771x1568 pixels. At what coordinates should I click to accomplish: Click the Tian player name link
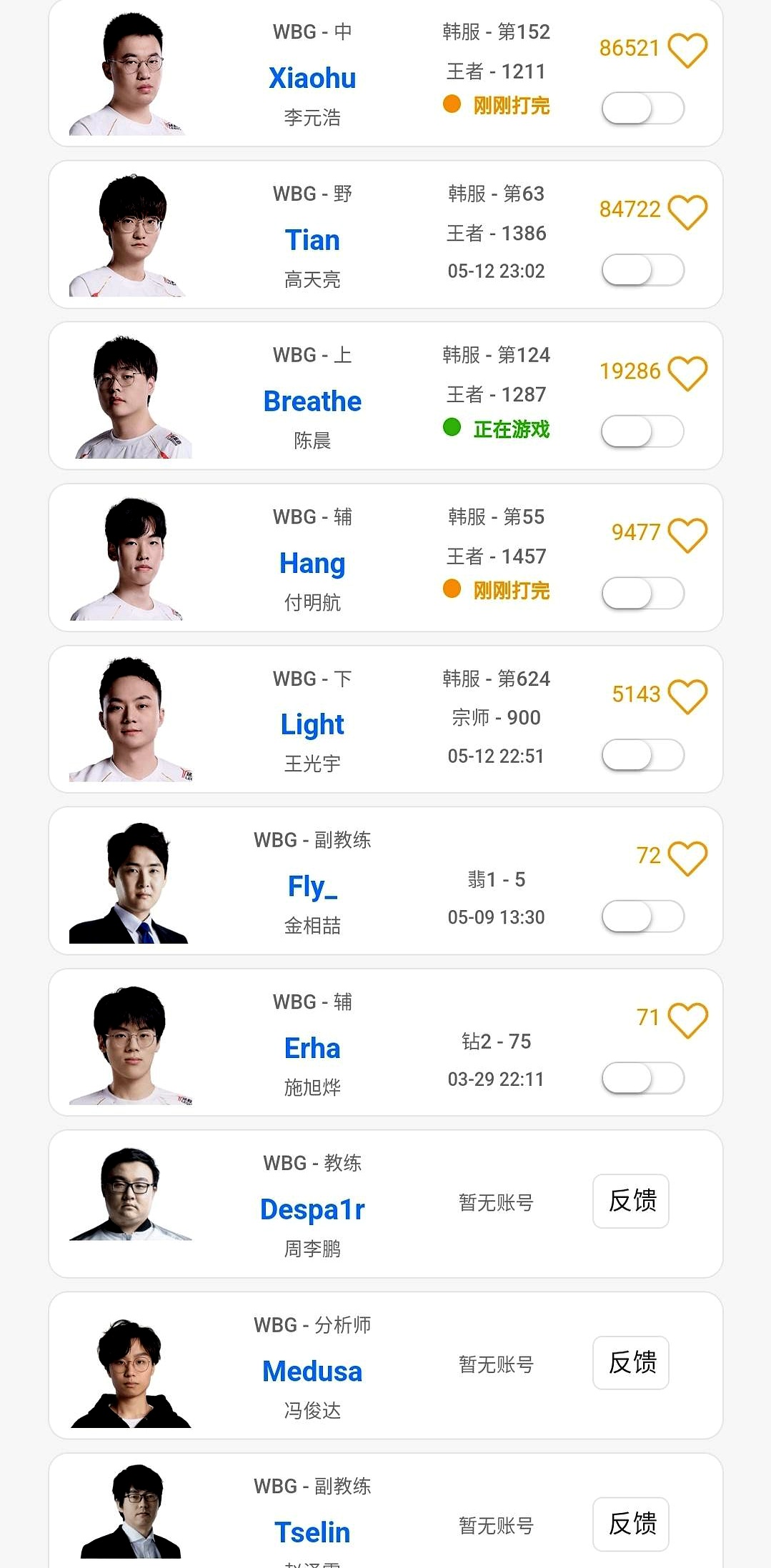[x=312, y=239]
